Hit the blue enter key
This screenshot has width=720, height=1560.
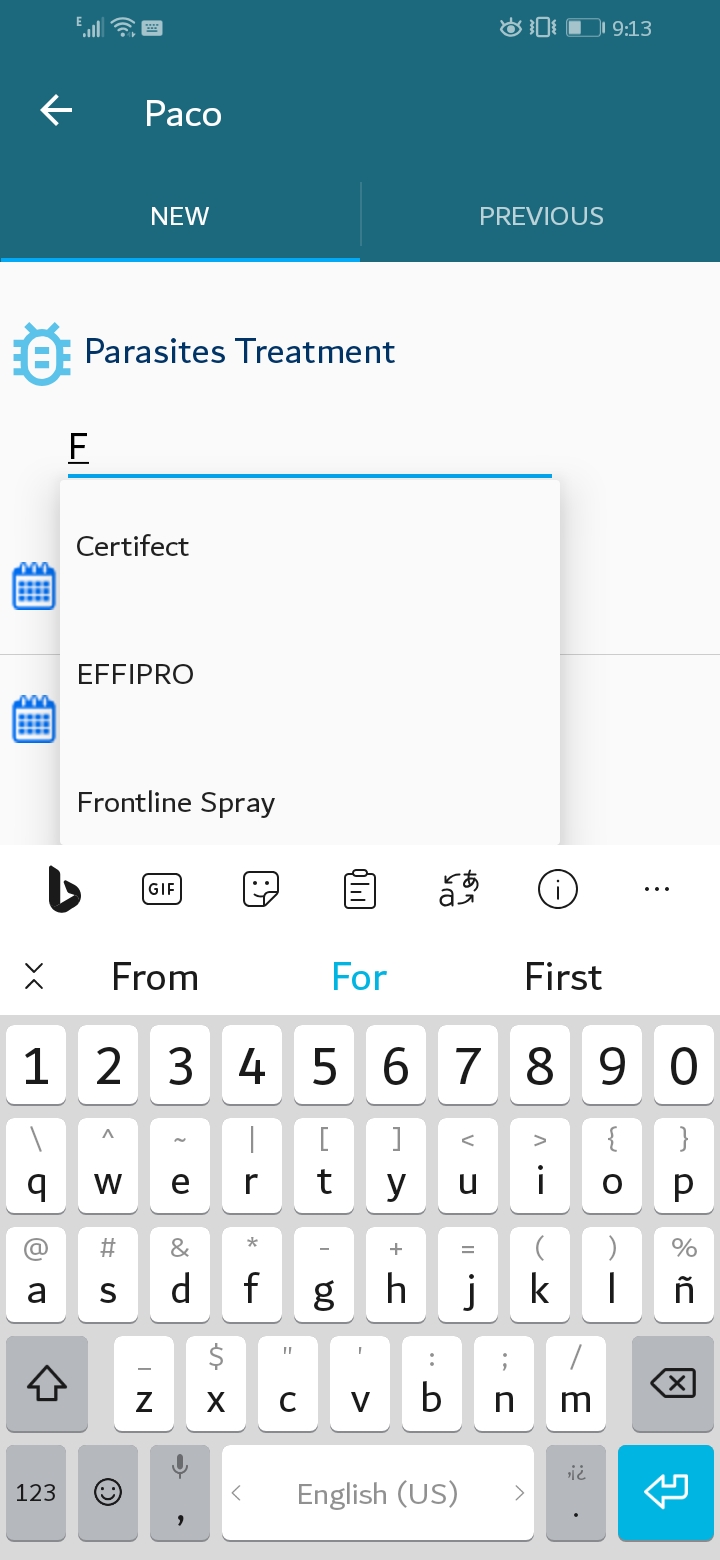[666, 1492]
